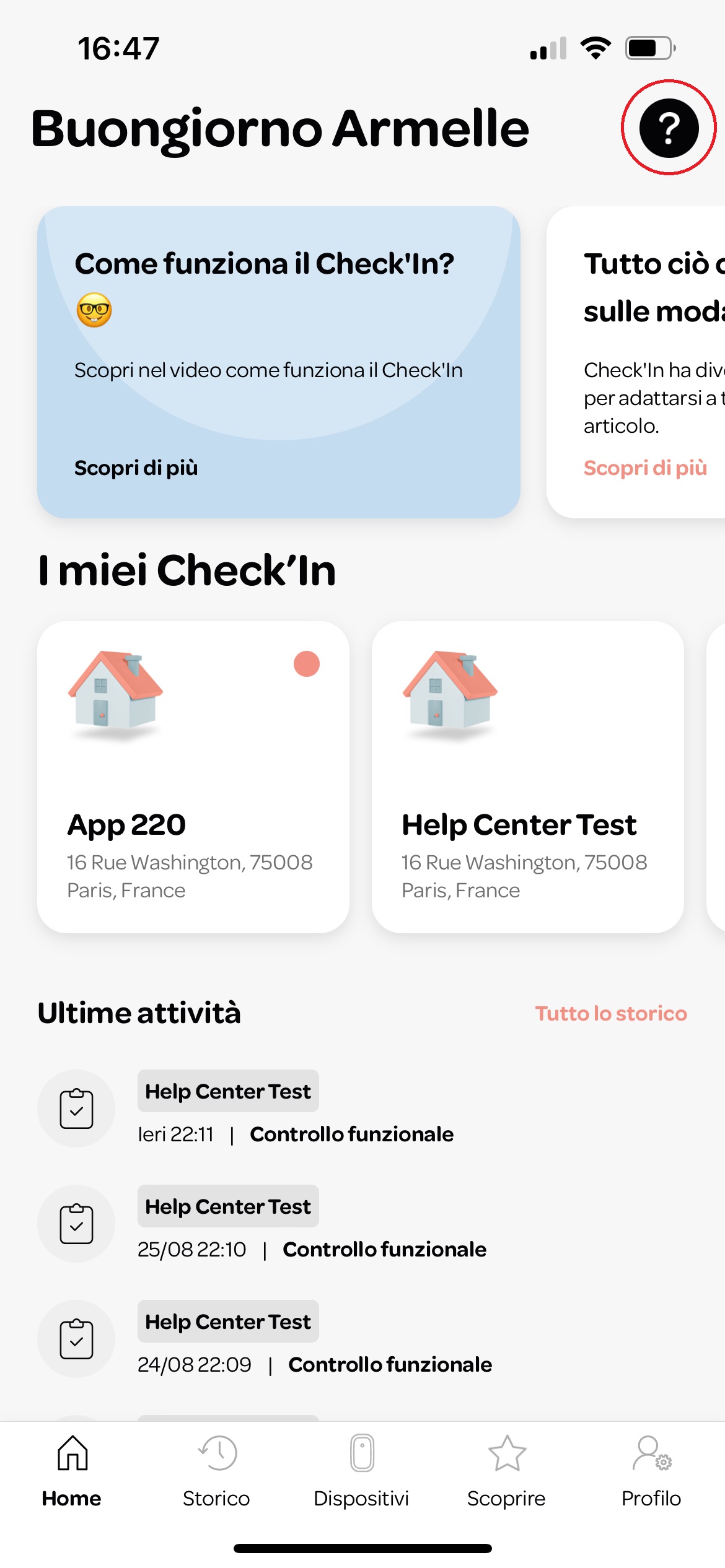View 'Tutto lo storico'
Viewport: 725px width, 1568px height.
click(x=610, y=1013)
